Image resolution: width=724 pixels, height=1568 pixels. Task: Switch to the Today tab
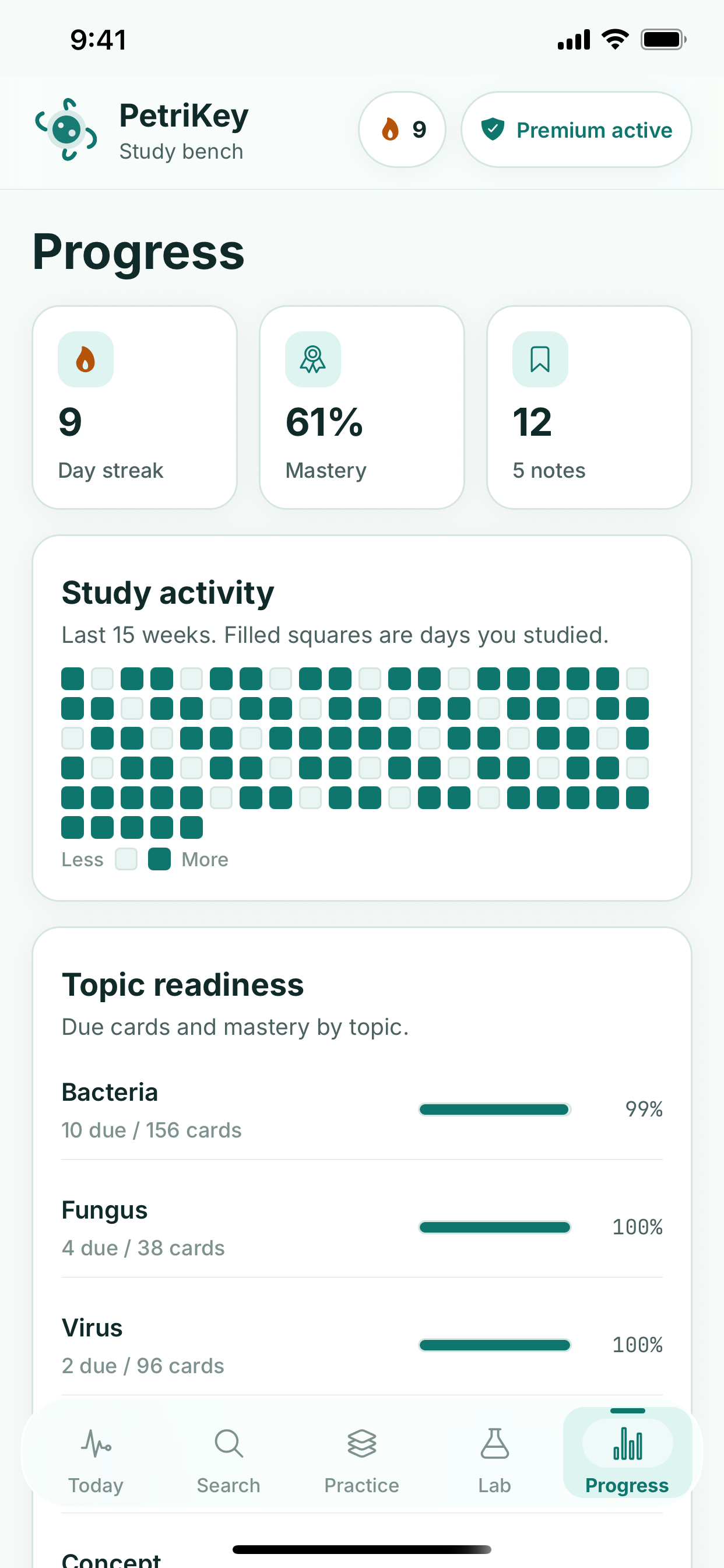pyautogui.click(x=96, y=1459)
